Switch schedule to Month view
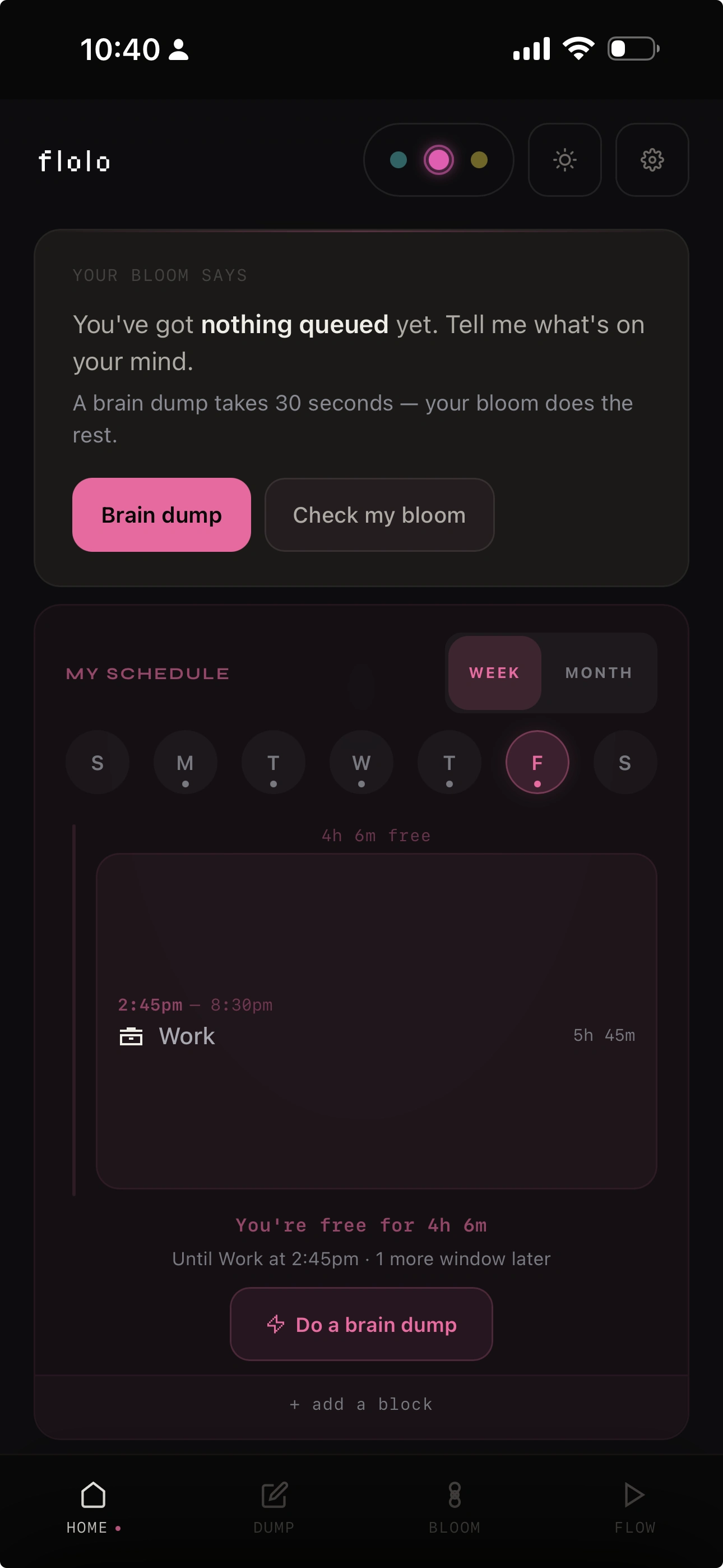This screenshot has height=1568, width=723. point(598,672)
